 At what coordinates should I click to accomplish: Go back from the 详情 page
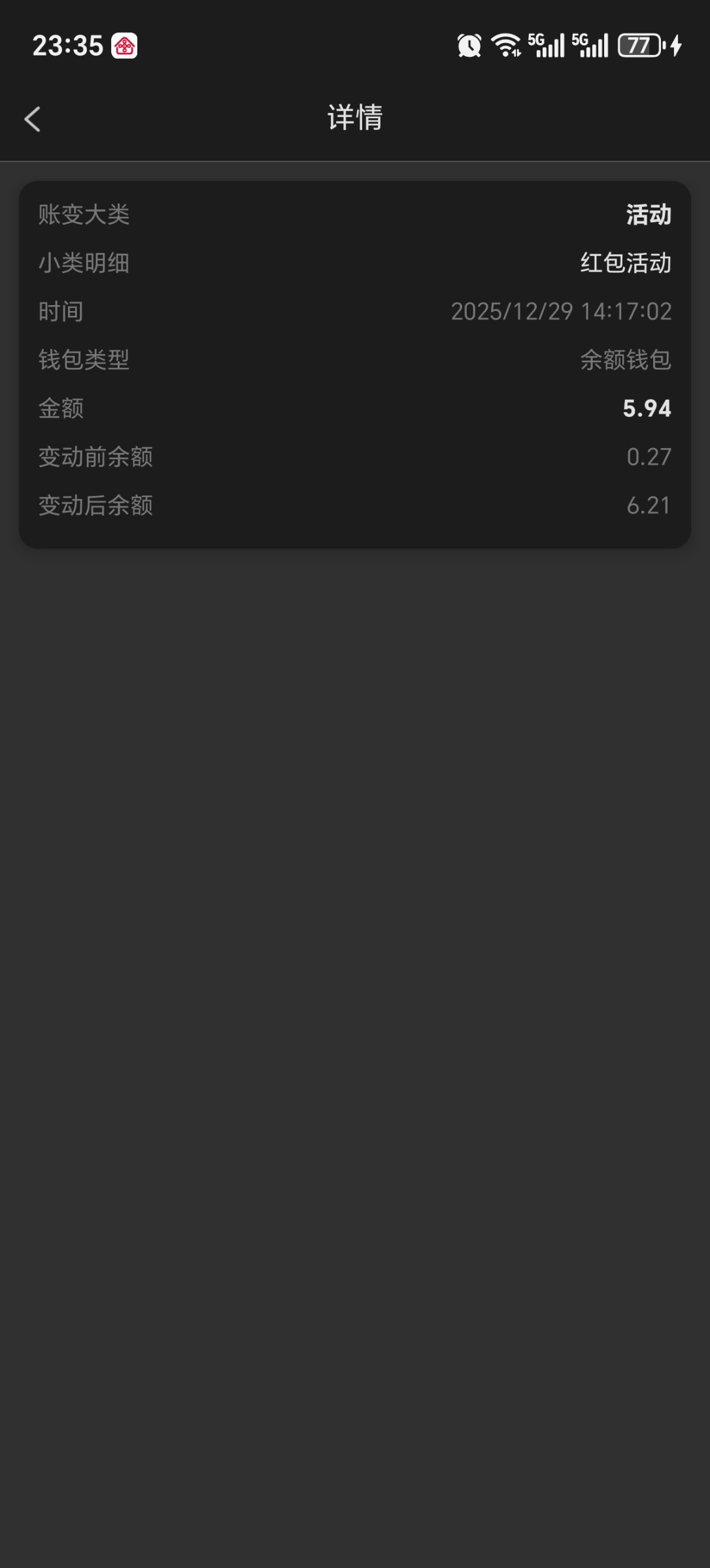click(33, 119)
